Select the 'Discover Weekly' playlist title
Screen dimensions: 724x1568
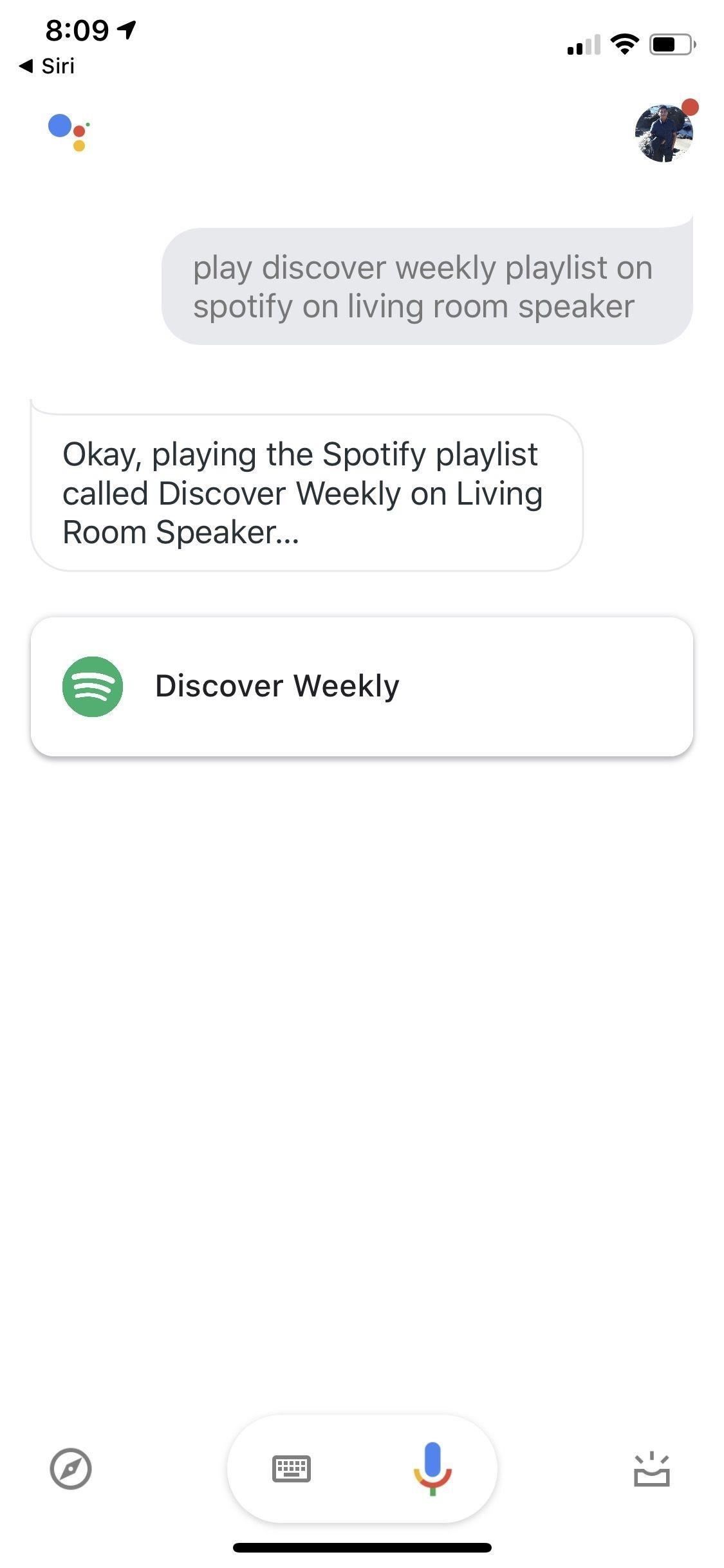click(x=278, y=686)
